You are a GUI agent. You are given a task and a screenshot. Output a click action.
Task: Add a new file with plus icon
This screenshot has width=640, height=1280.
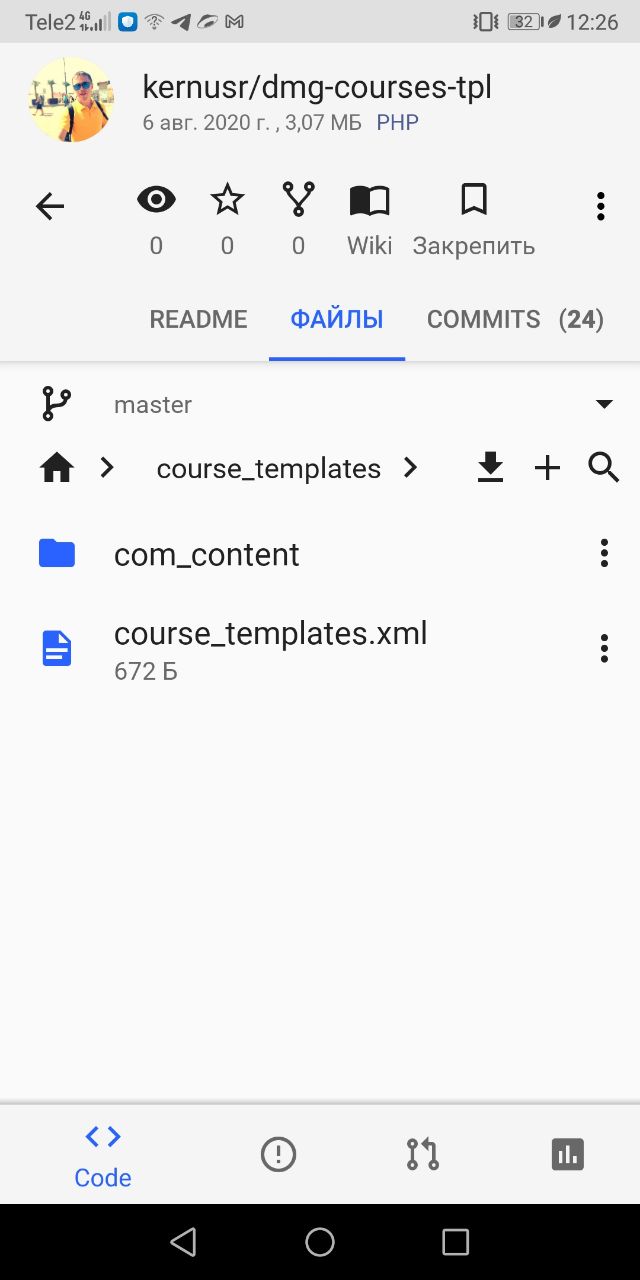pyautogui.click(x=547, y=467)
